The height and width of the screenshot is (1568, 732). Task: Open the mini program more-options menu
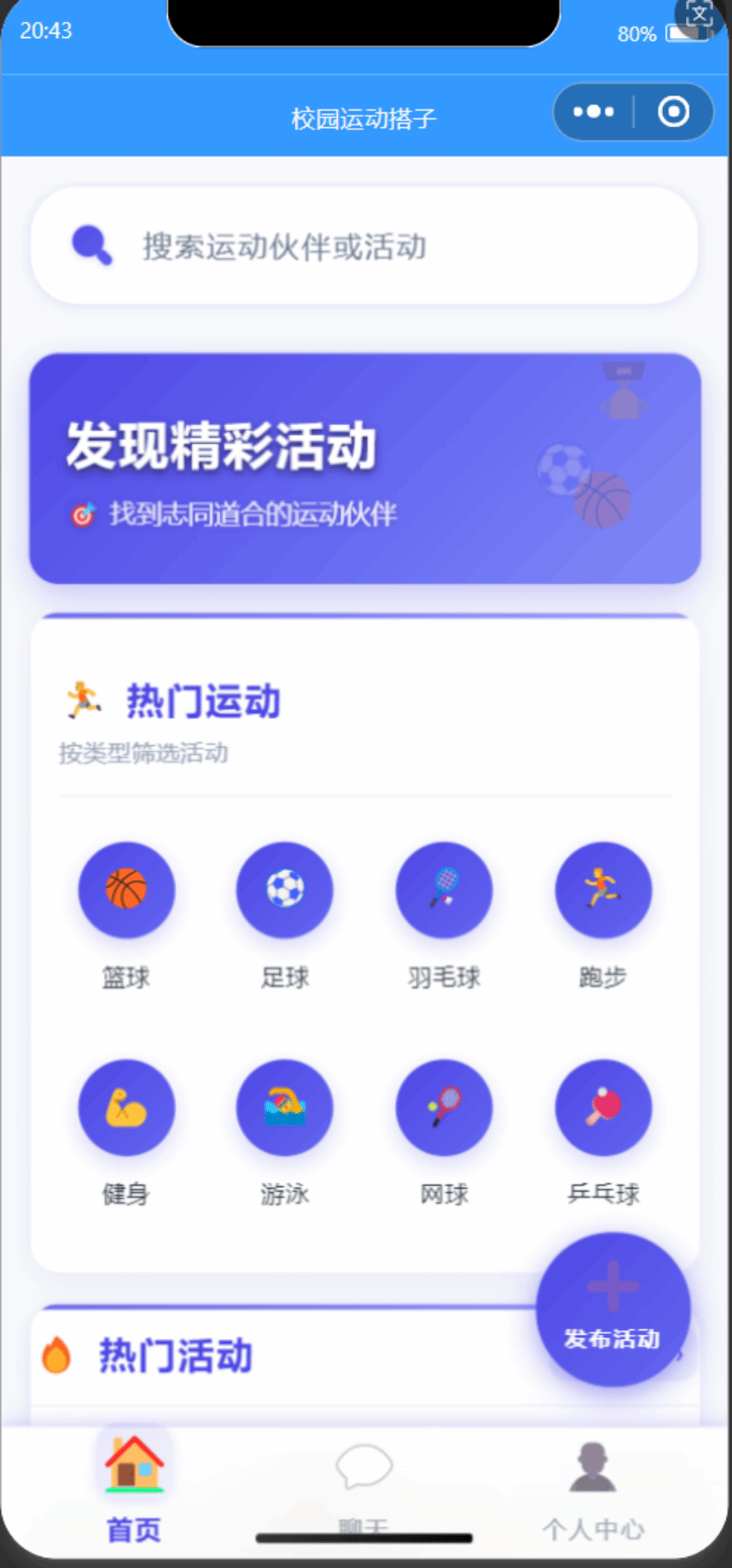(593, 112)
